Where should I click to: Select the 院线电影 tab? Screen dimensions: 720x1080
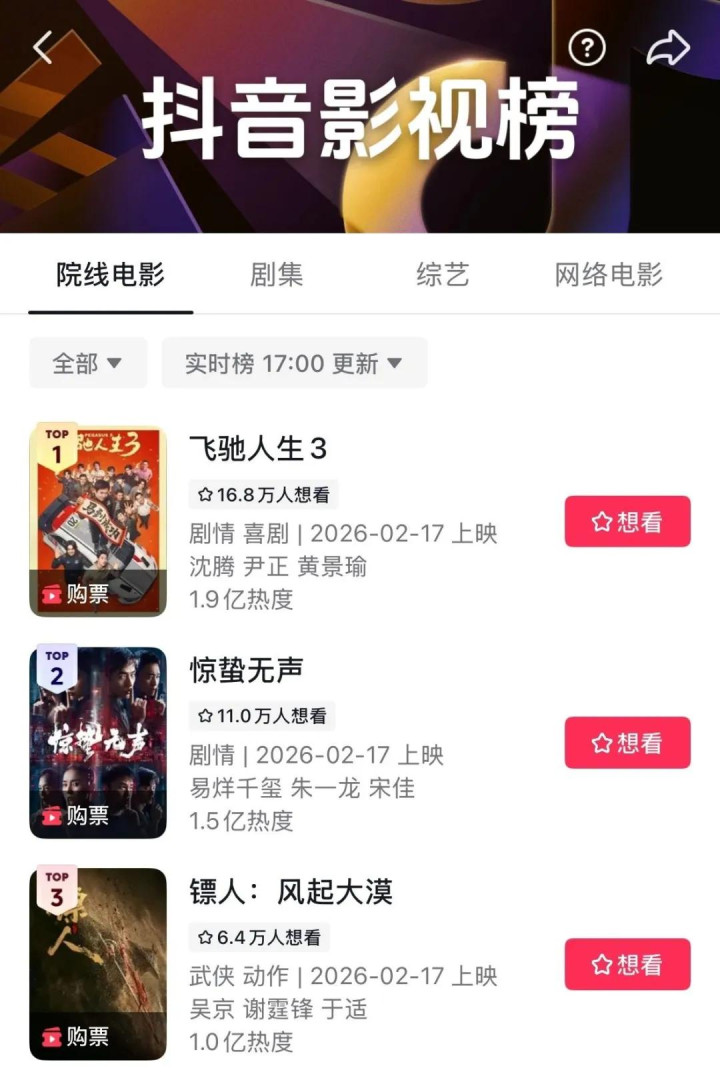(110, 275)
